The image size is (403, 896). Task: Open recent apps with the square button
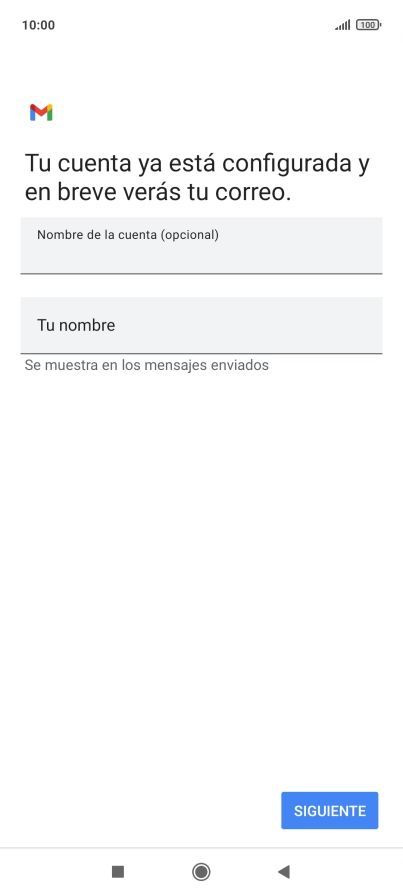coord(118,871)
